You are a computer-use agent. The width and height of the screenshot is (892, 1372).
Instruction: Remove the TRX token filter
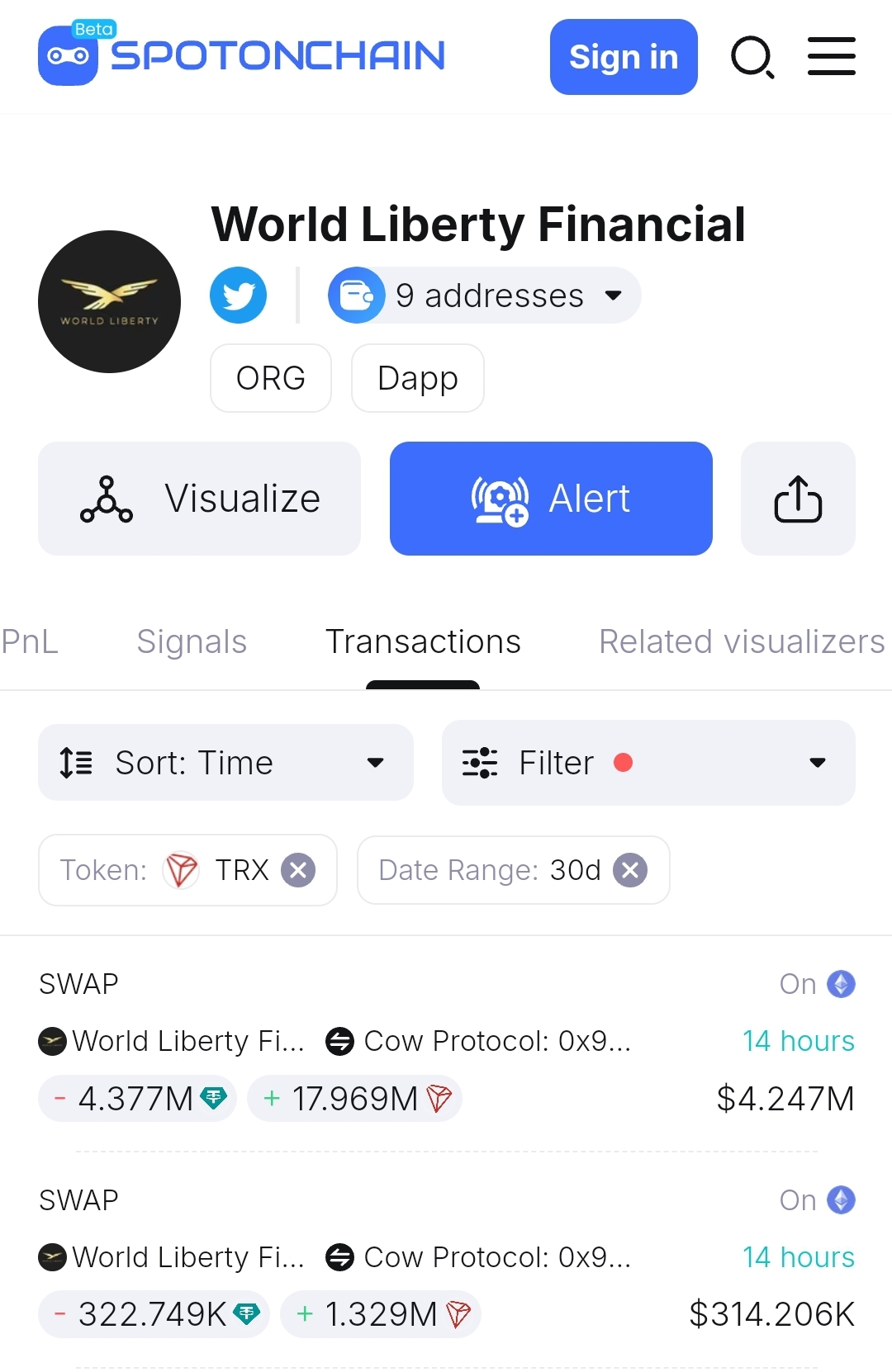298,870
